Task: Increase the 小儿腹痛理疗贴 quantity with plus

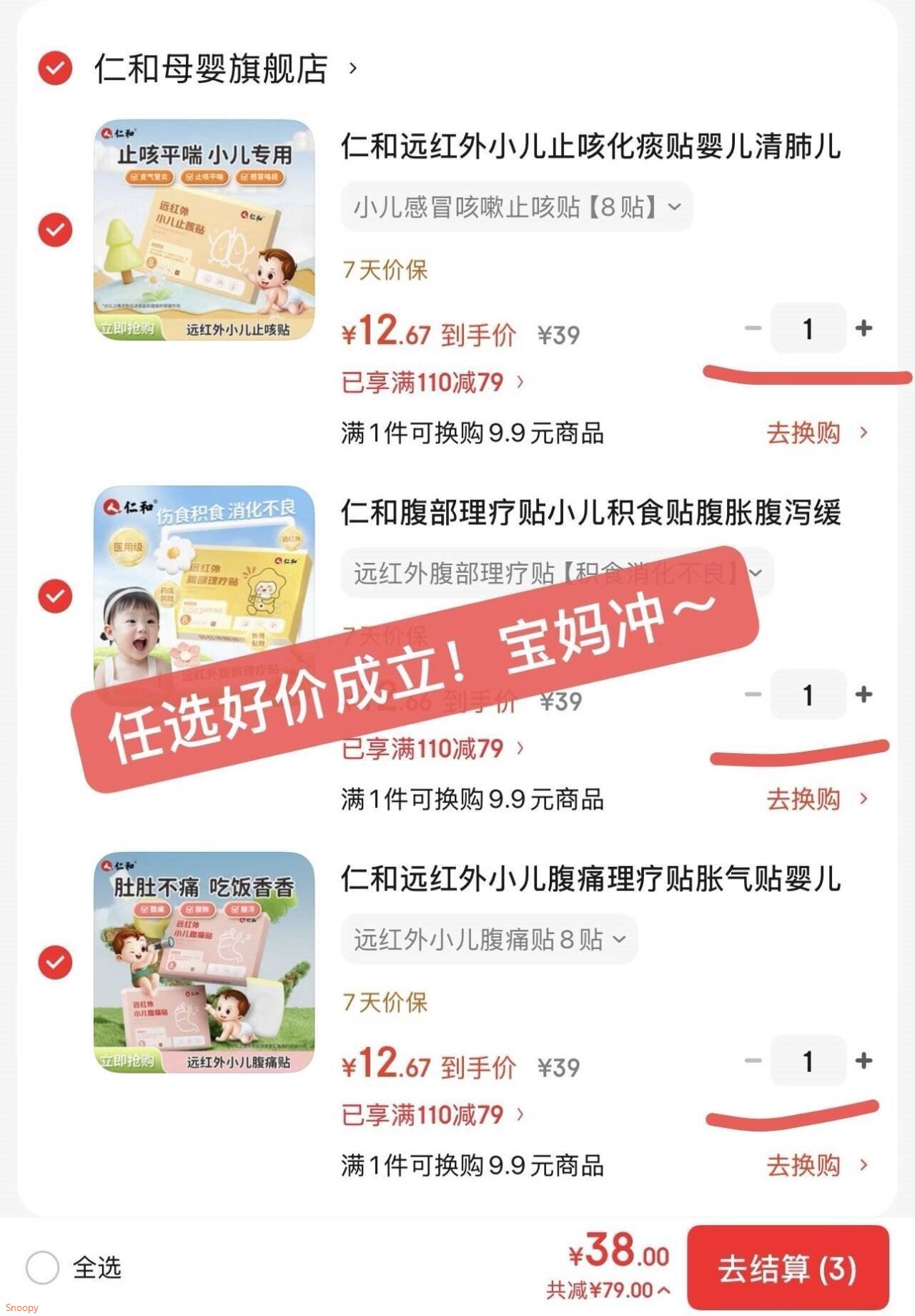Action: (864, 1061)
